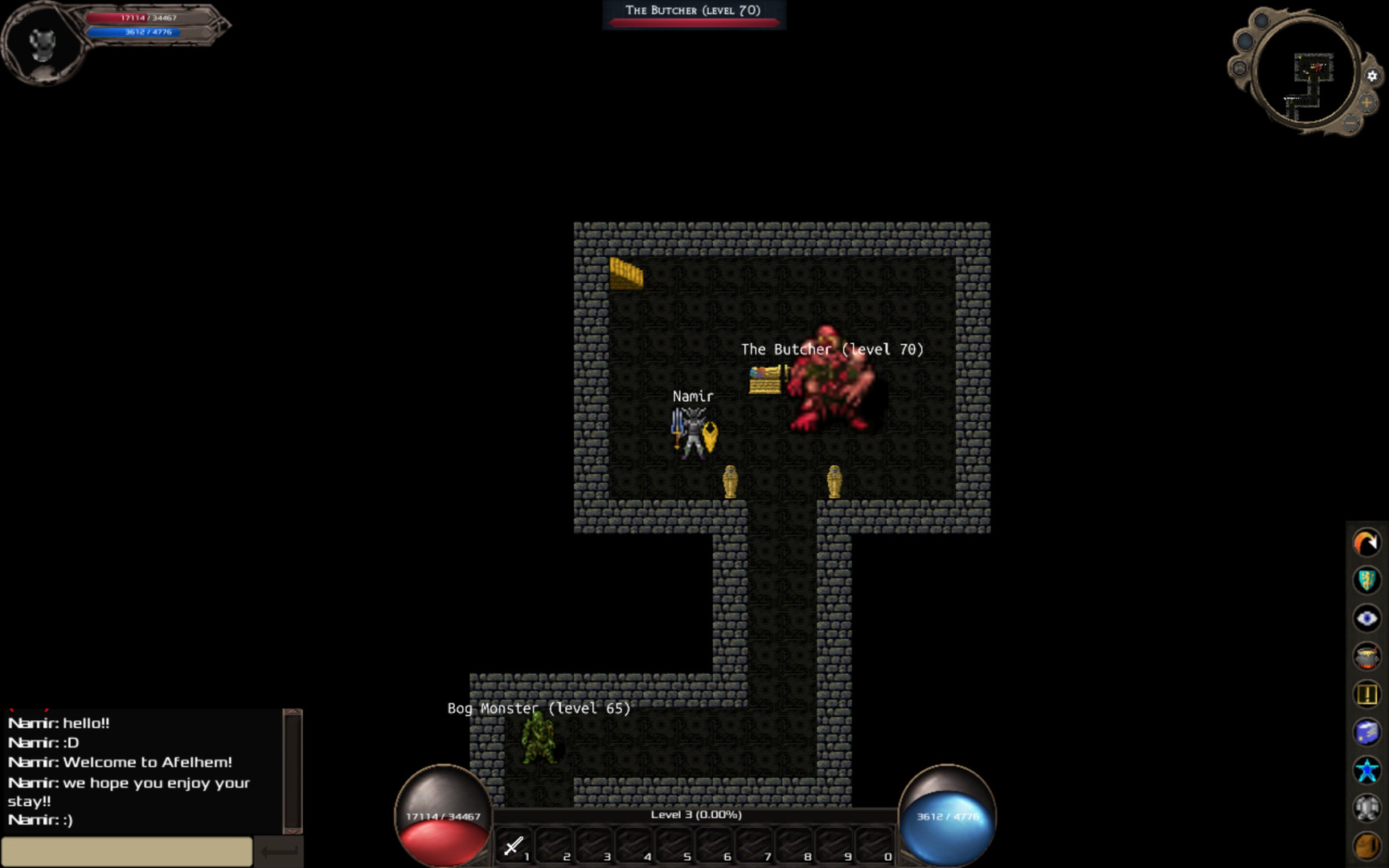Viewport: 1389px width, 868px height.
Task: Open the blue star skills icon
Action: click(1366, 770)
